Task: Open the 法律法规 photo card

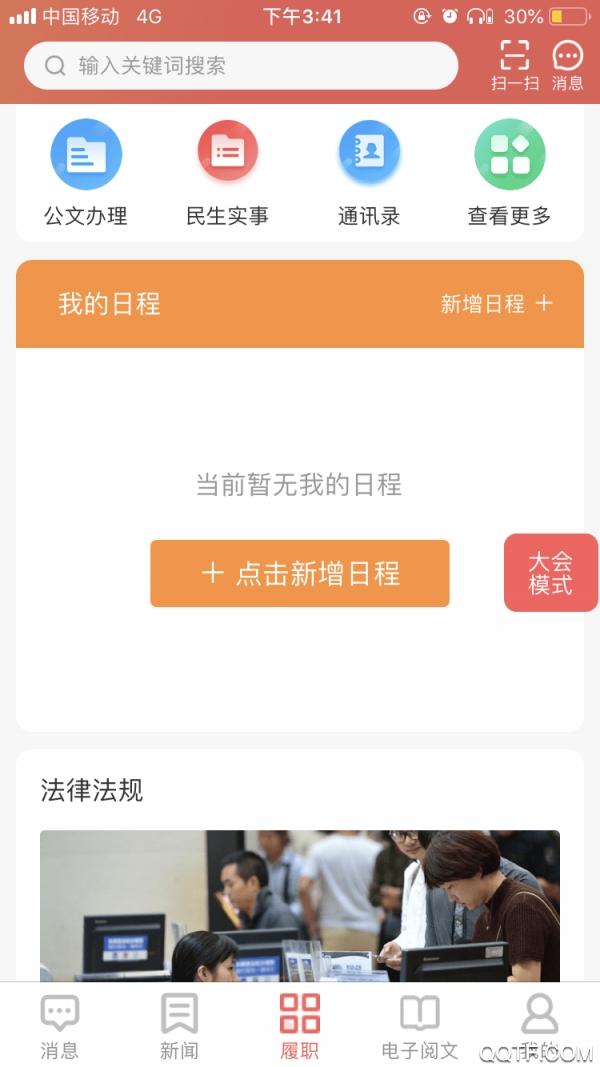Action: 300,905
